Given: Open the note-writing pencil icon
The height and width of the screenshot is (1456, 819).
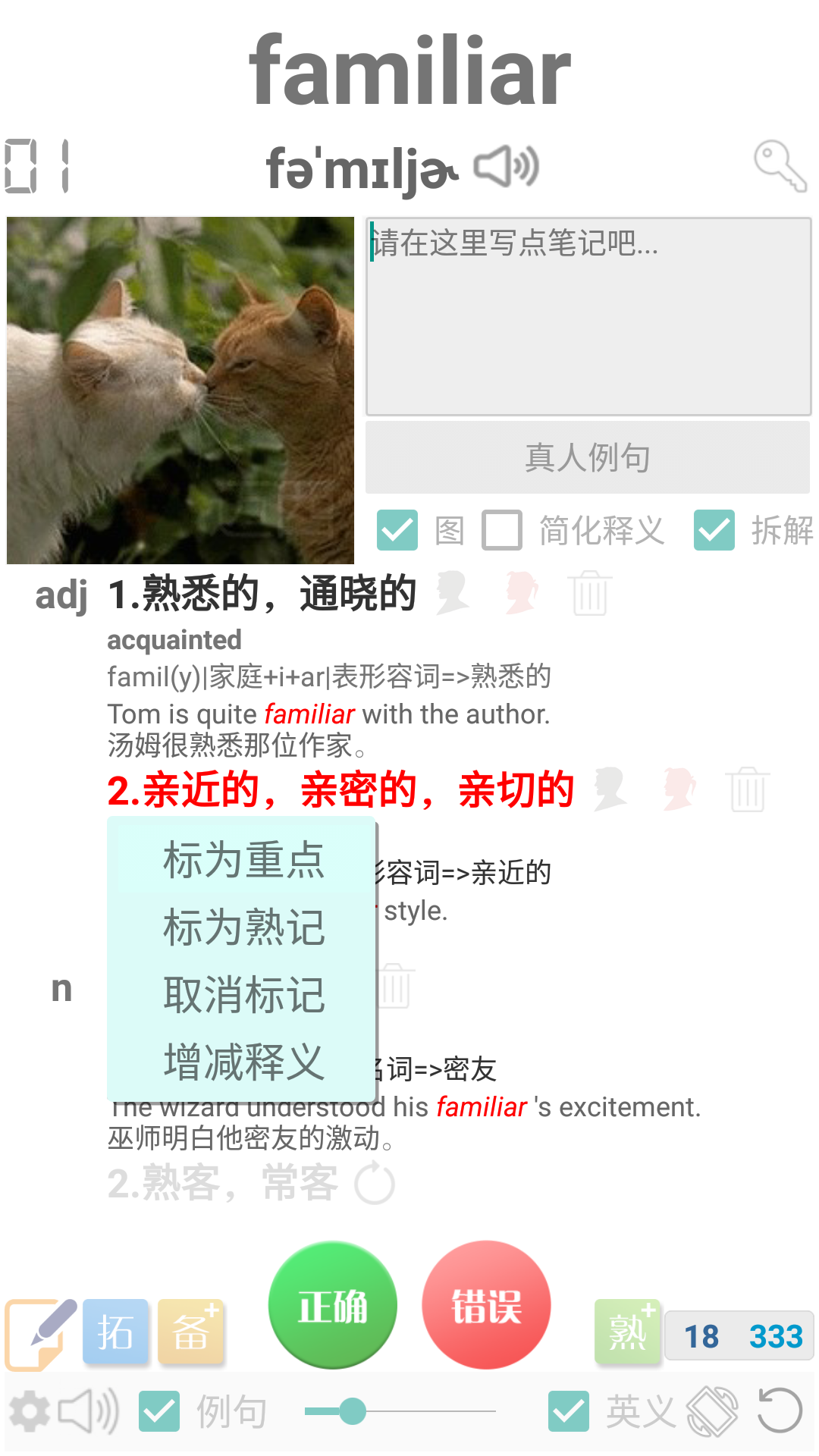Looking at the screenshot, I should pos(39,1332).
